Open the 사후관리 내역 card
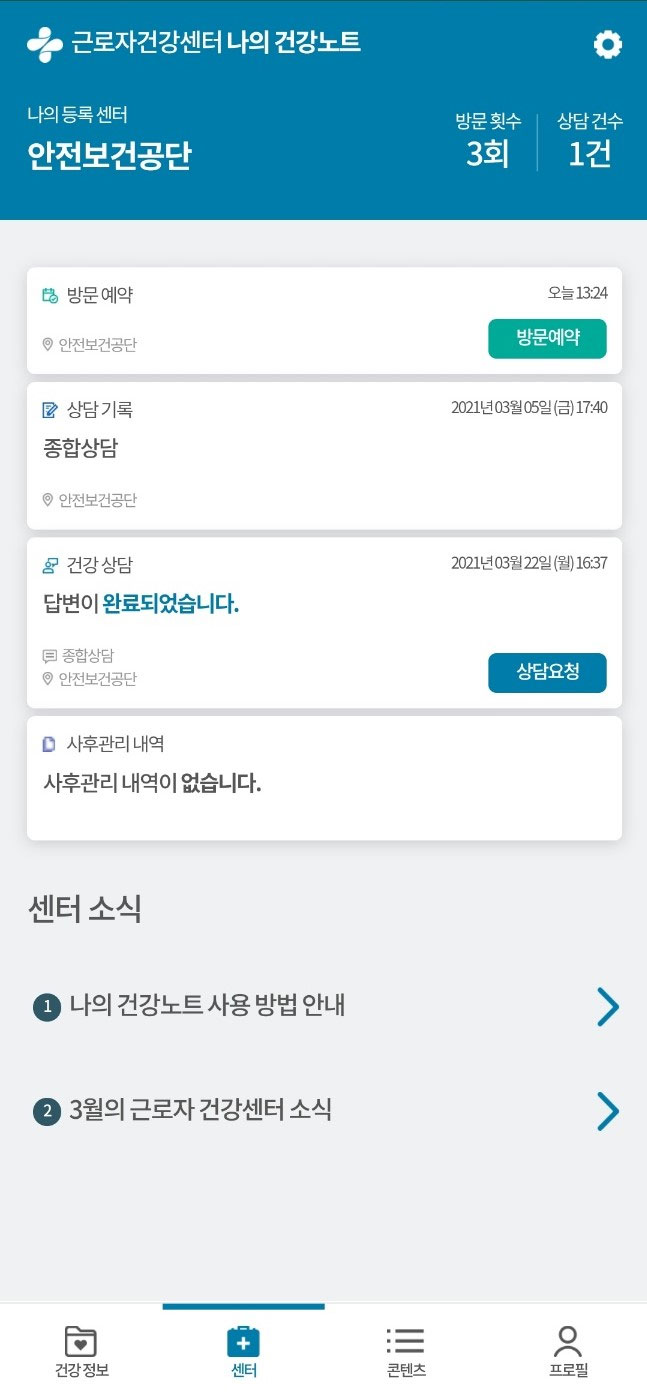The width and height of the screenshot is (647, 1395). coord(324,778)
